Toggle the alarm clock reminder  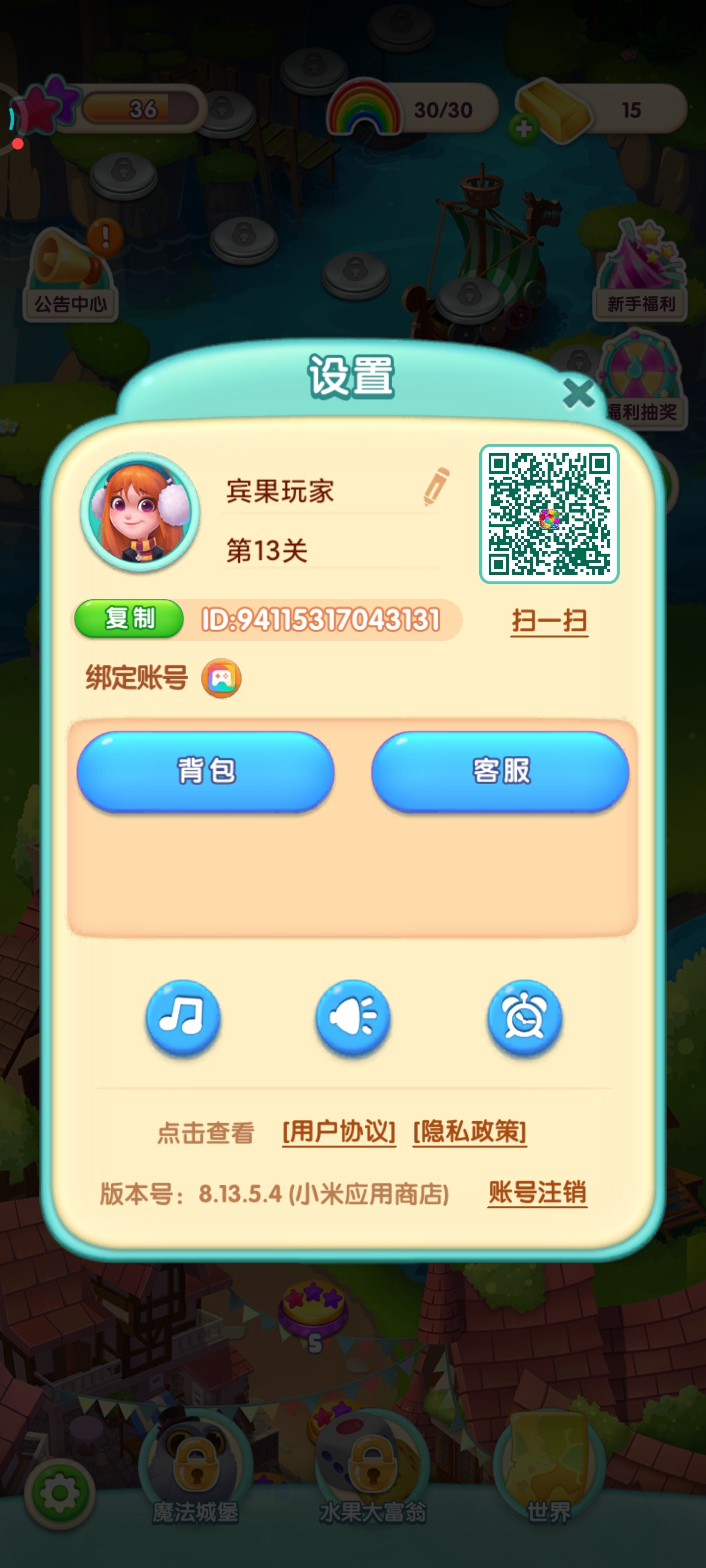[x=524, y=1017]
